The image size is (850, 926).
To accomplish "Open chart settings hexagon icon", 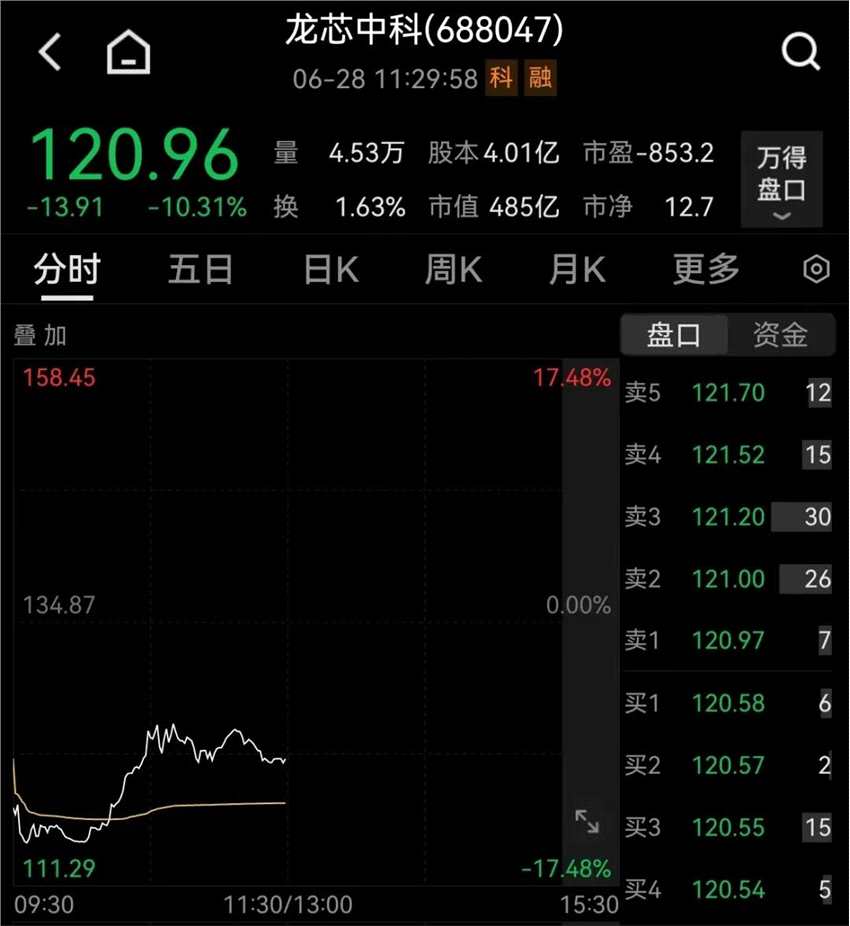I will click(x=816, y=269).
